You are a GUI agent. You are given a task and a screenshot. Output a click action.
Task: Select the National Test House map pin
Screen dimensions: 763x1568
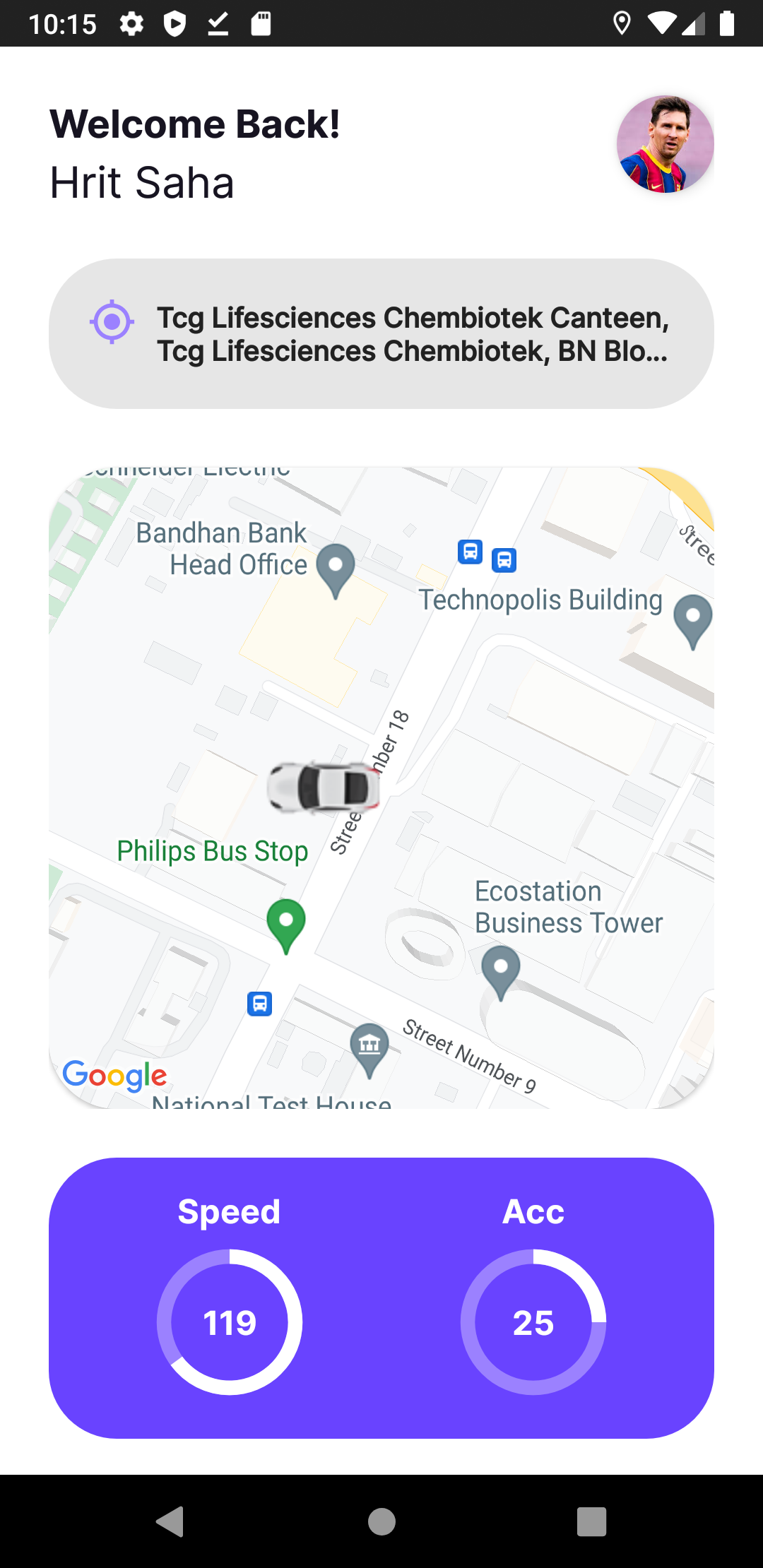[369, 1047]
